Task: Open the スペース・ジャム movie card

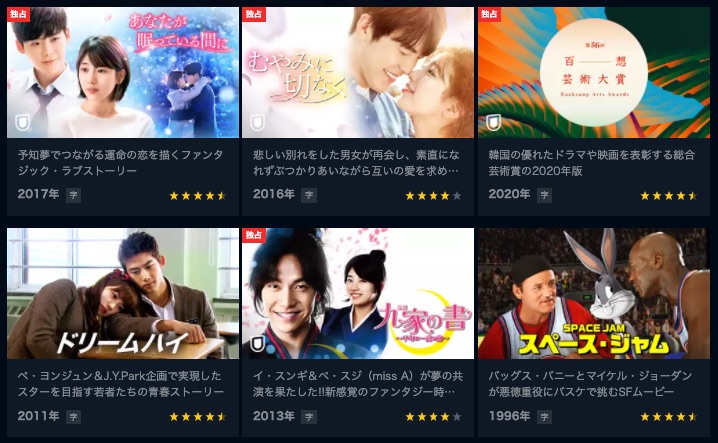Action: coord(593,293)
